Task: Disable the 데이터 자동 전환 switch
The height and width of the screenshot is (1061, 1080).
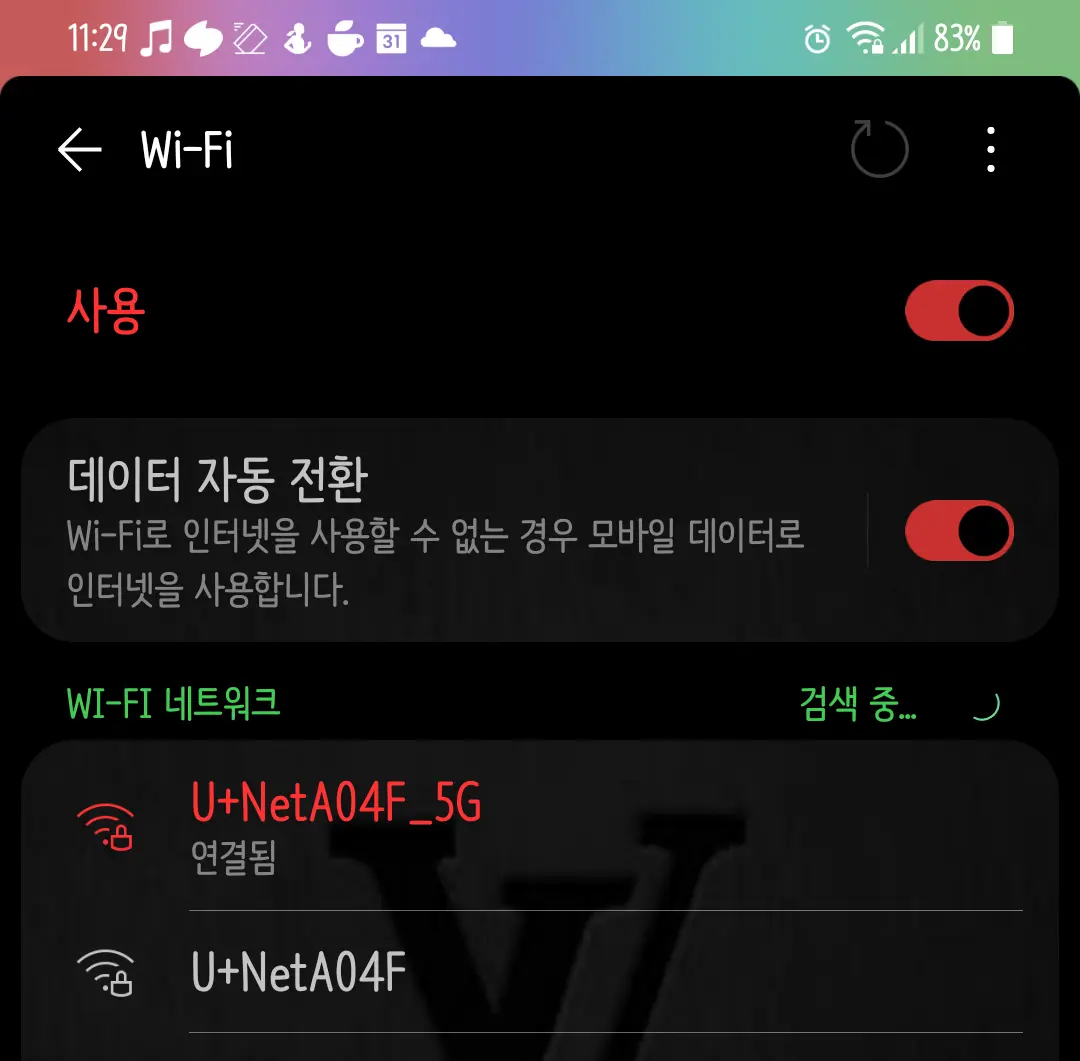Action: tap(958, 531)
